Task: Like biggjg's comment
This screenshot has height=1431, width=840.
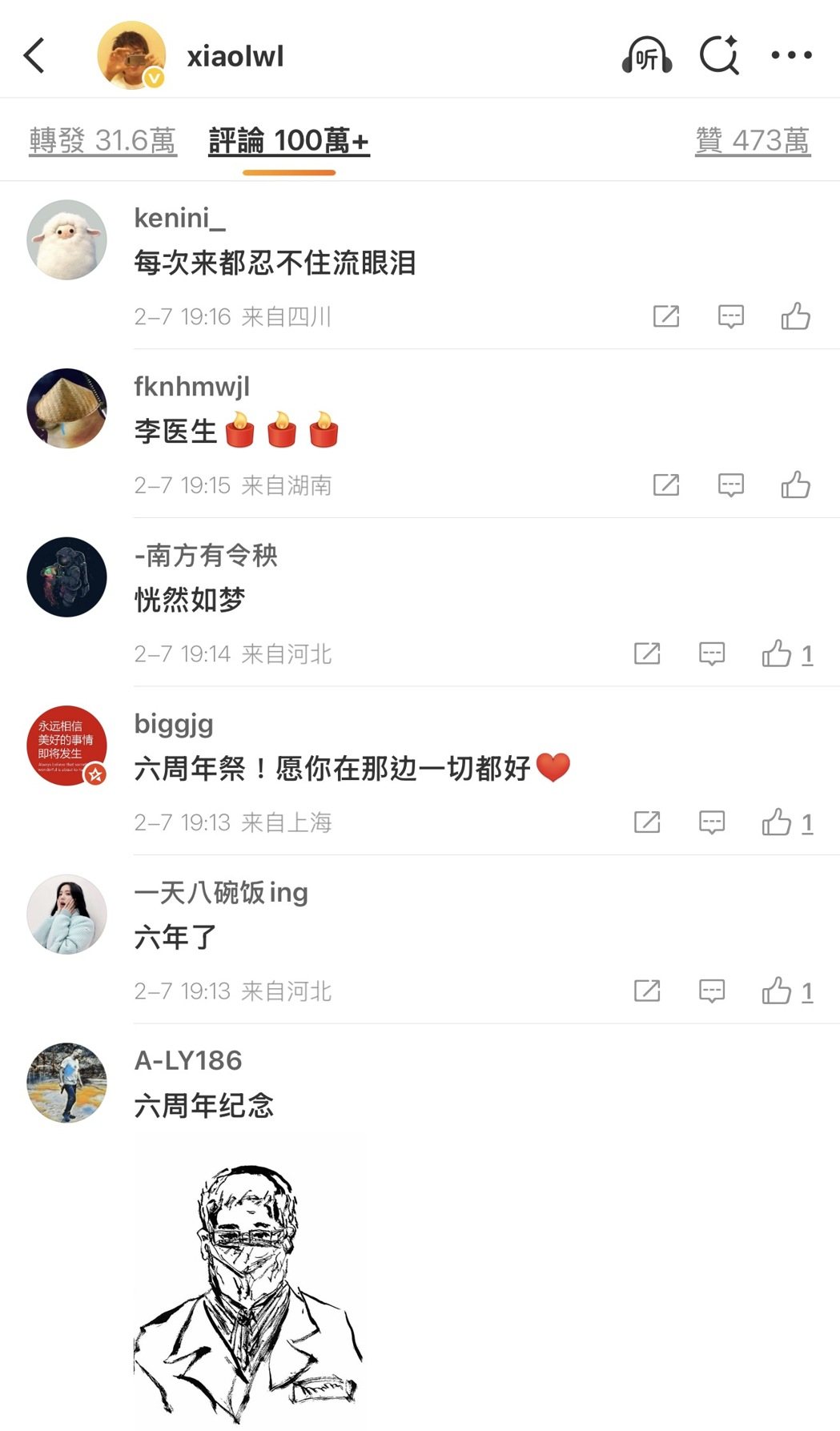Action: 777,822
